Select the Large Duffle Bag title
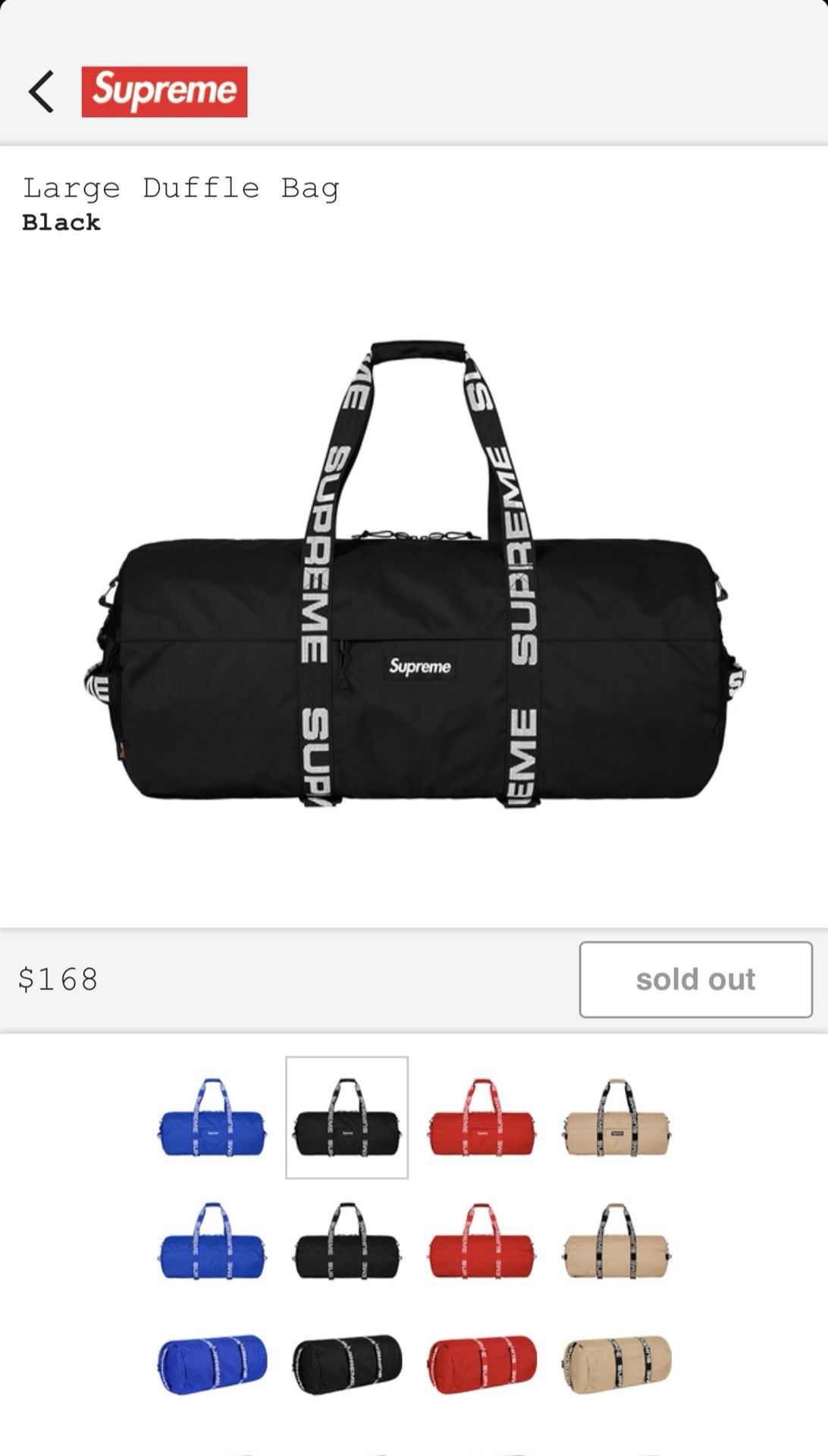The image size is (828, 1456). tap(180, 188)
